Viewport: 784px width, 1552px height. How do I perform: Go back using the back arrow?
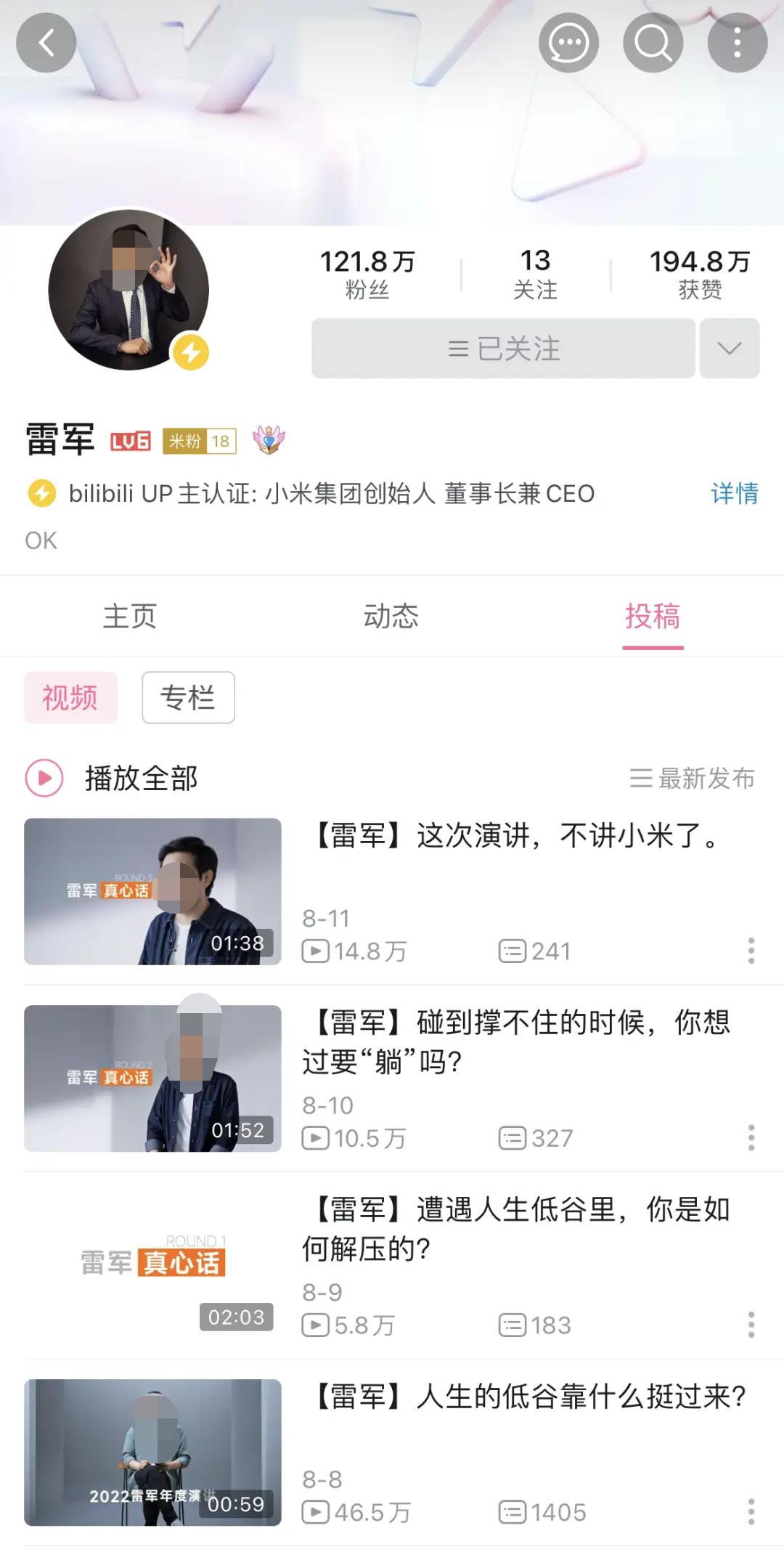(46, 43)
